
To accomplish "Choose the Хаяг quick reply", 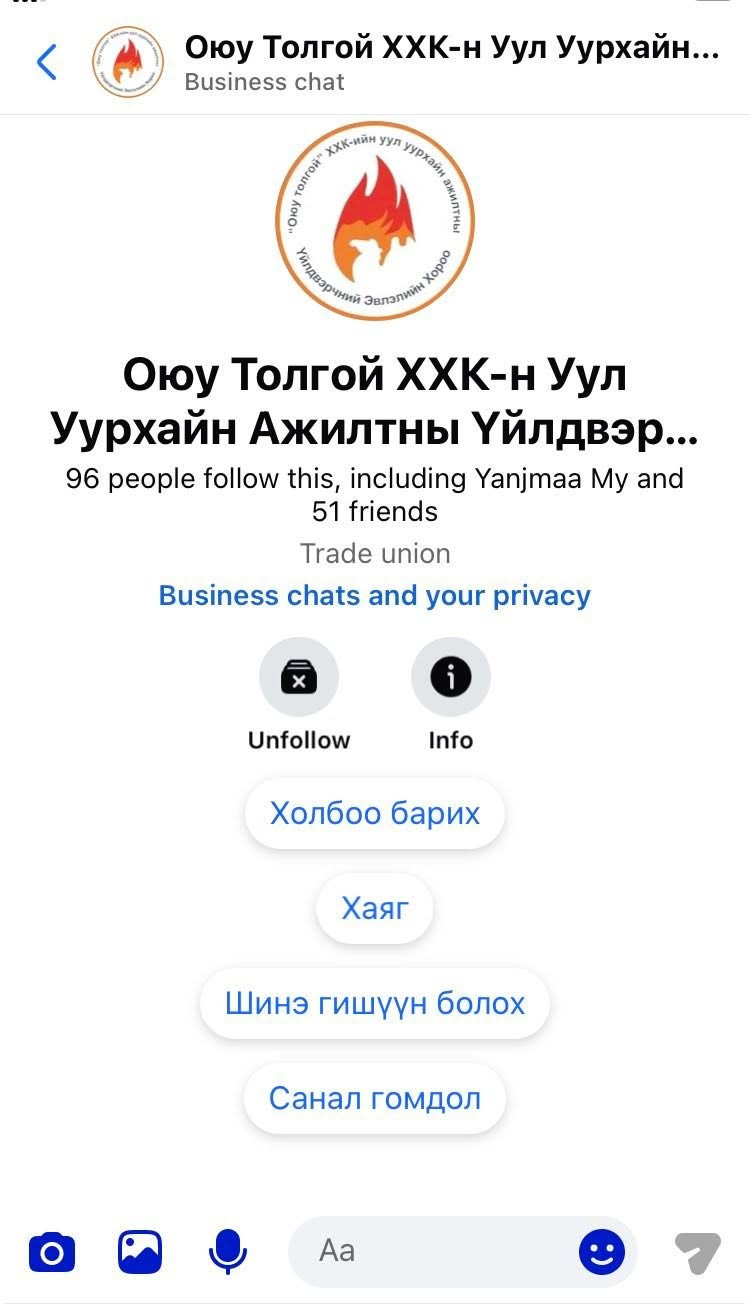I will coord(375,908).
